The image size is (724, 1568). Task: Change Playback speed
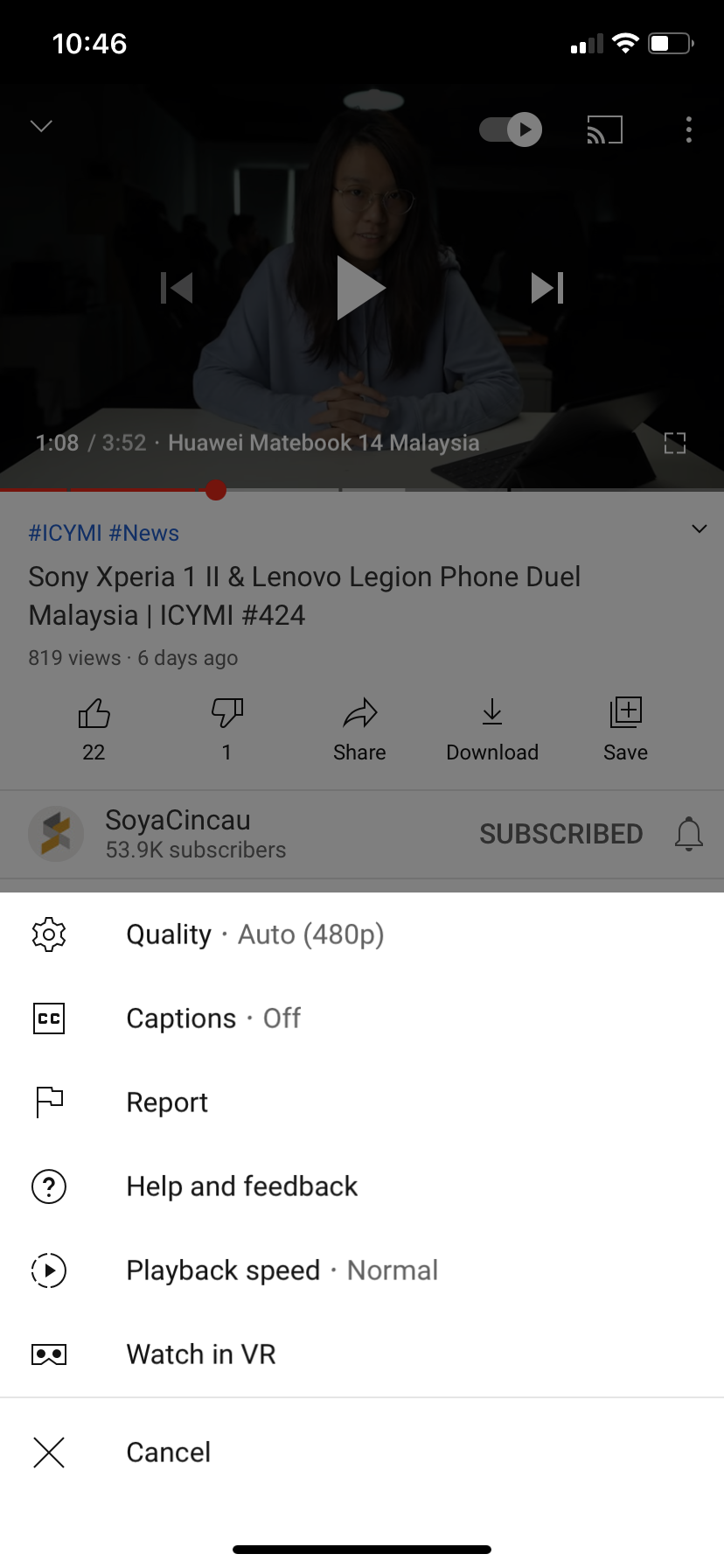click(282, 1270)
